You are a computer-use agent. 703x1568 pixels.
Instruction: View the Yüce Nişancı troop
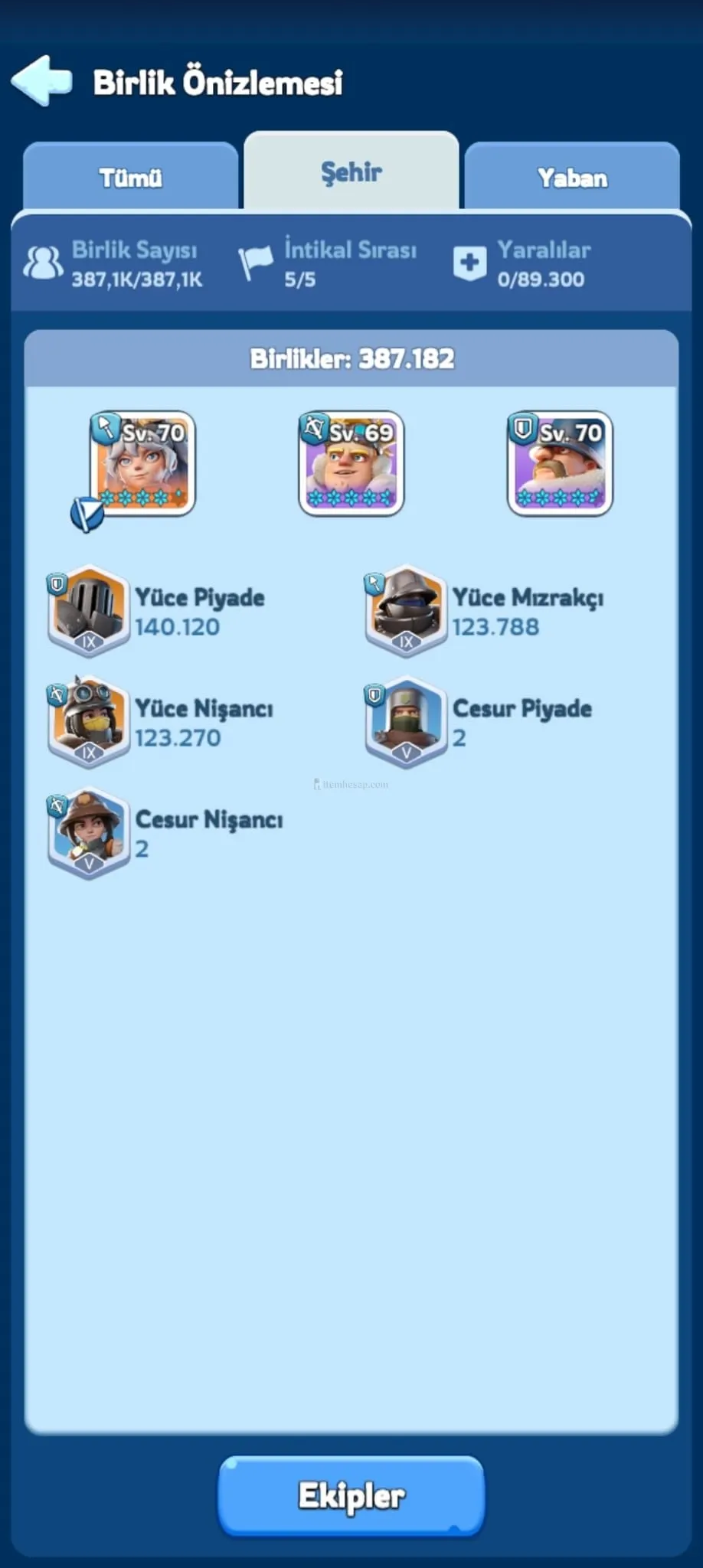[89, 721]
